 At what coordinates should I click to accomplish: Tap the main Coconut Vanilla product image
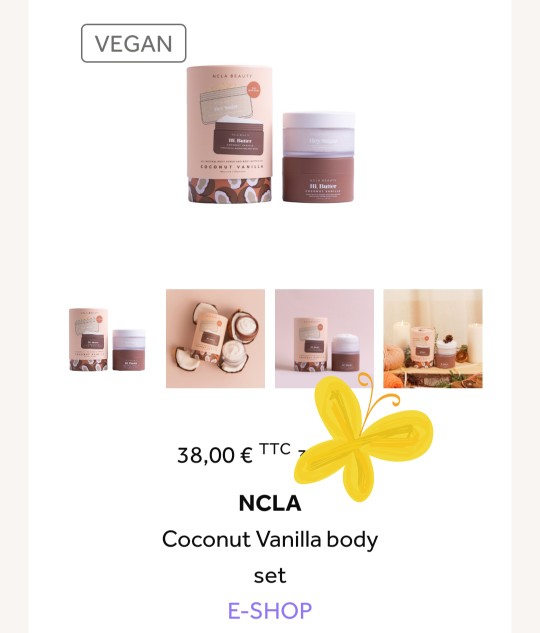[x=270, y=134]
